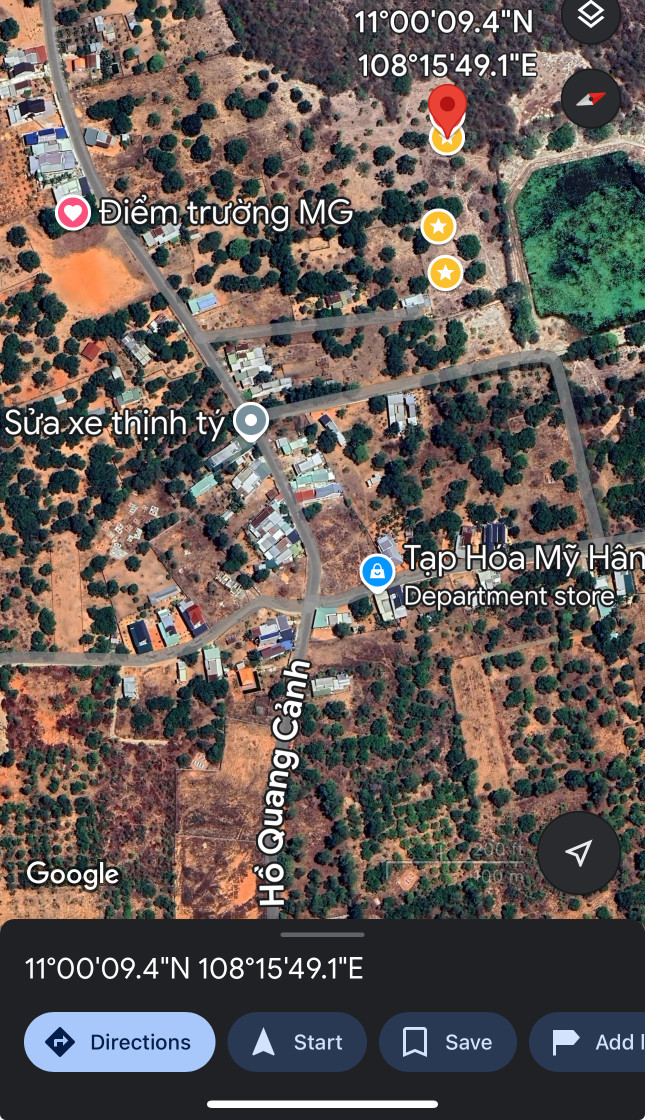Select the red dropped pin marker

coord(447,111)
